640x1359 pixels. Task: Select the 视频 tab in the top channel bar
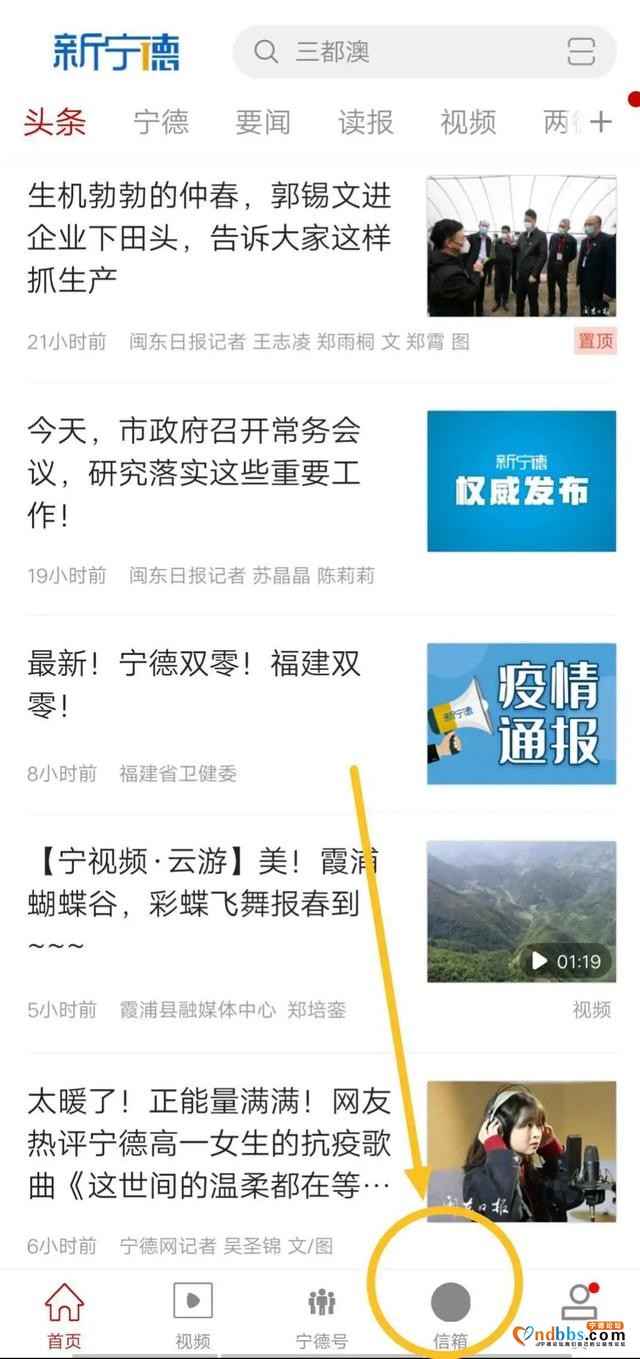point(468,122)
